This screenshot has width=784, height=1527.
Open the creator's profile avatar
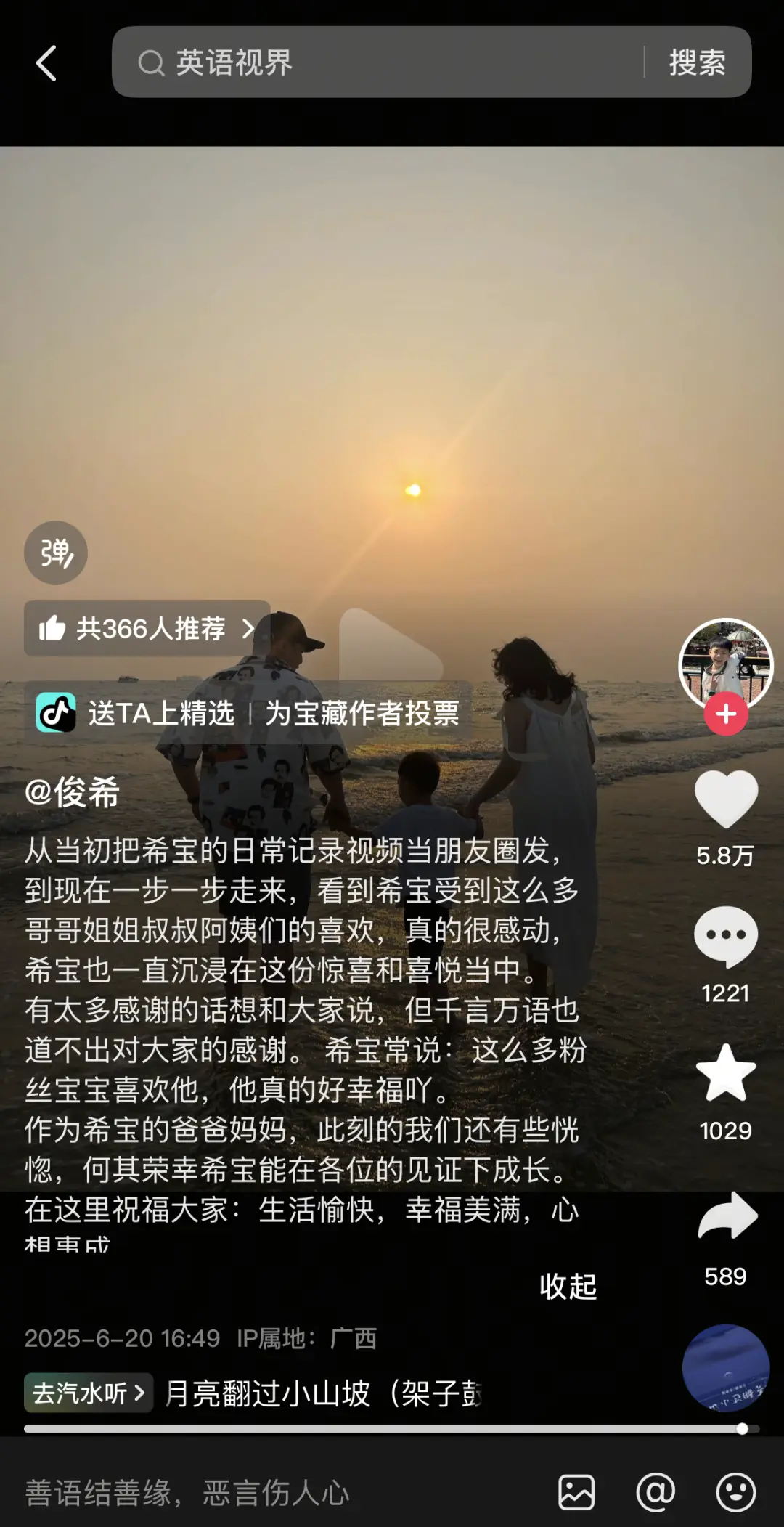pos(725,664)
